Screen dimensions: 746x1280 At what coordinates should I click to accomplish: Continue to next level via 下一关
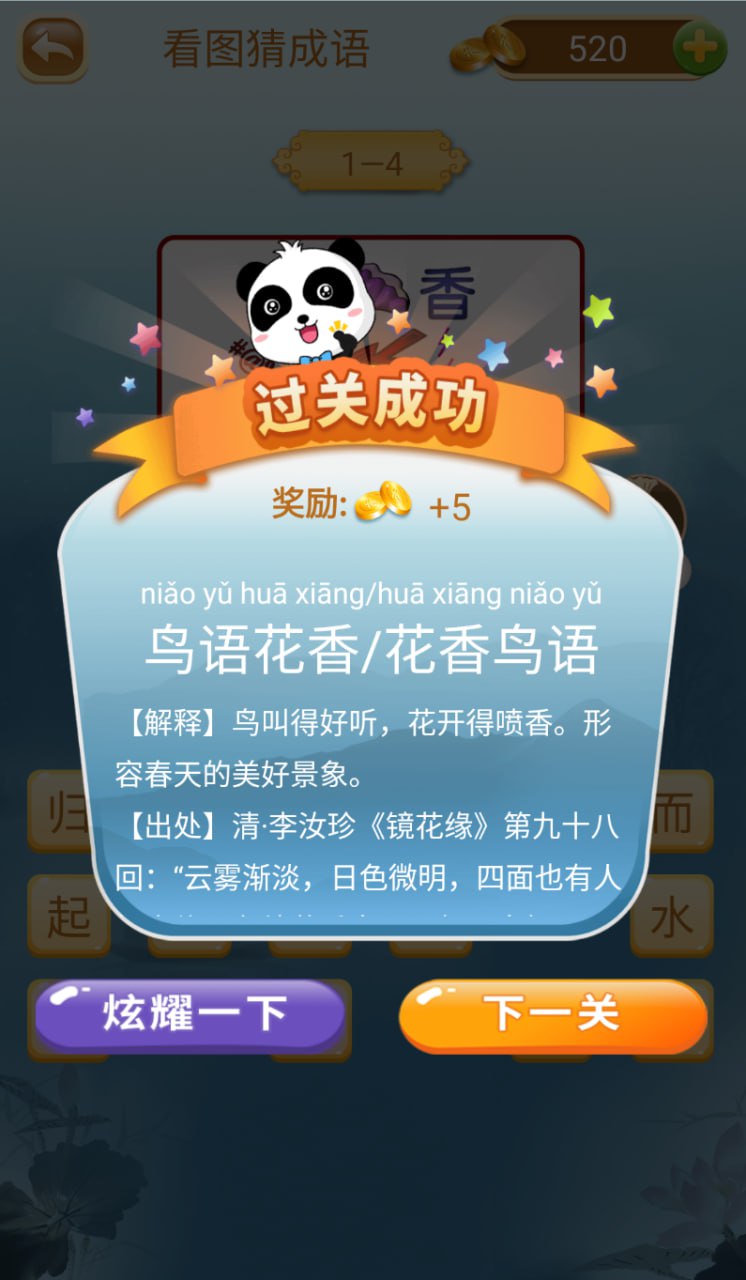552,1015
